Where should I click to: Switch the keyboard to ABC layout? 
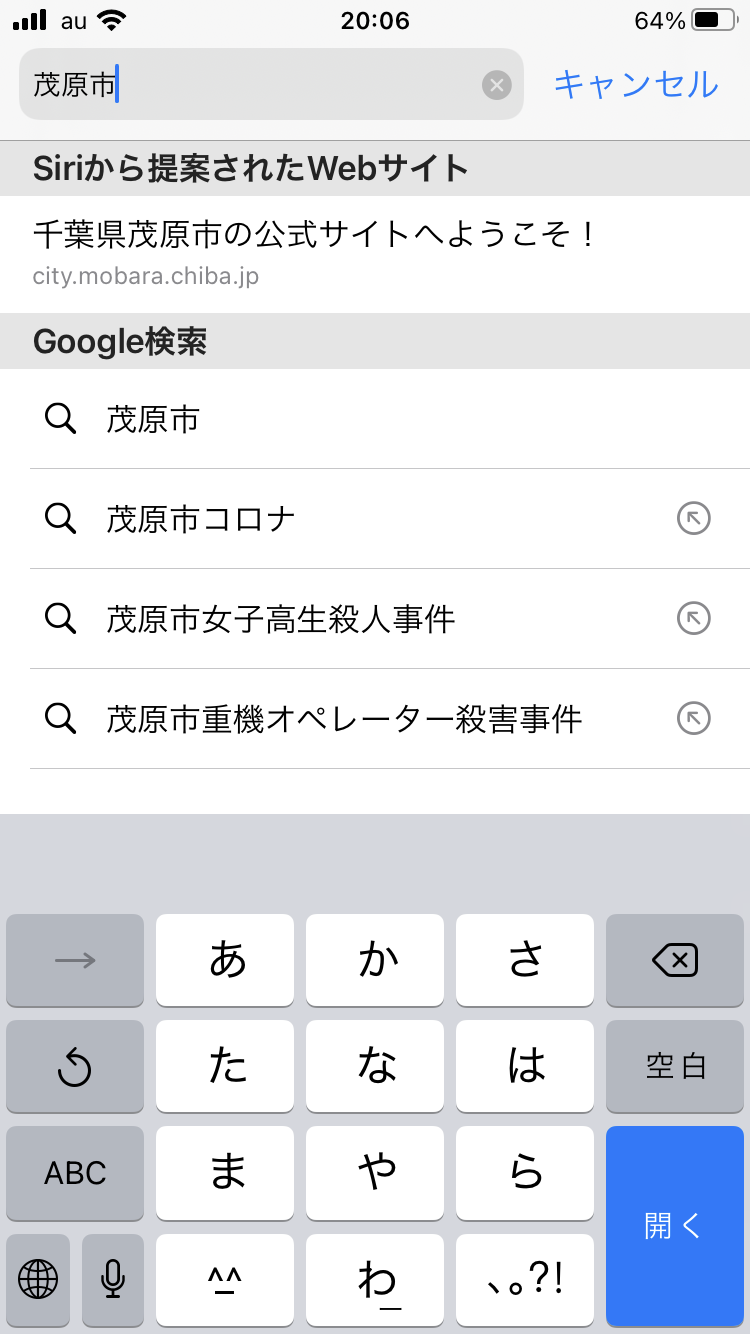[75, 1173]
